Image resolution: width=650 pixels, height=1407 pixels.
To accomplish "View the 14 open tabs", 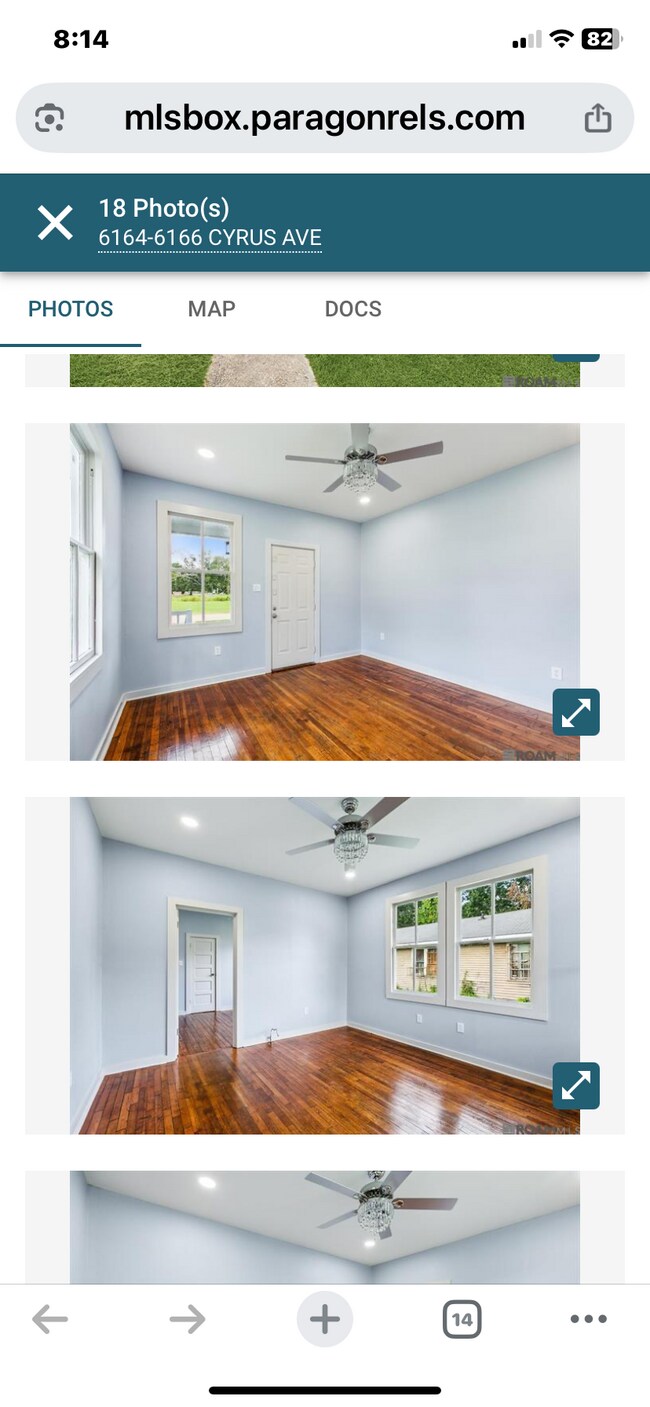I will (461, 1320).
